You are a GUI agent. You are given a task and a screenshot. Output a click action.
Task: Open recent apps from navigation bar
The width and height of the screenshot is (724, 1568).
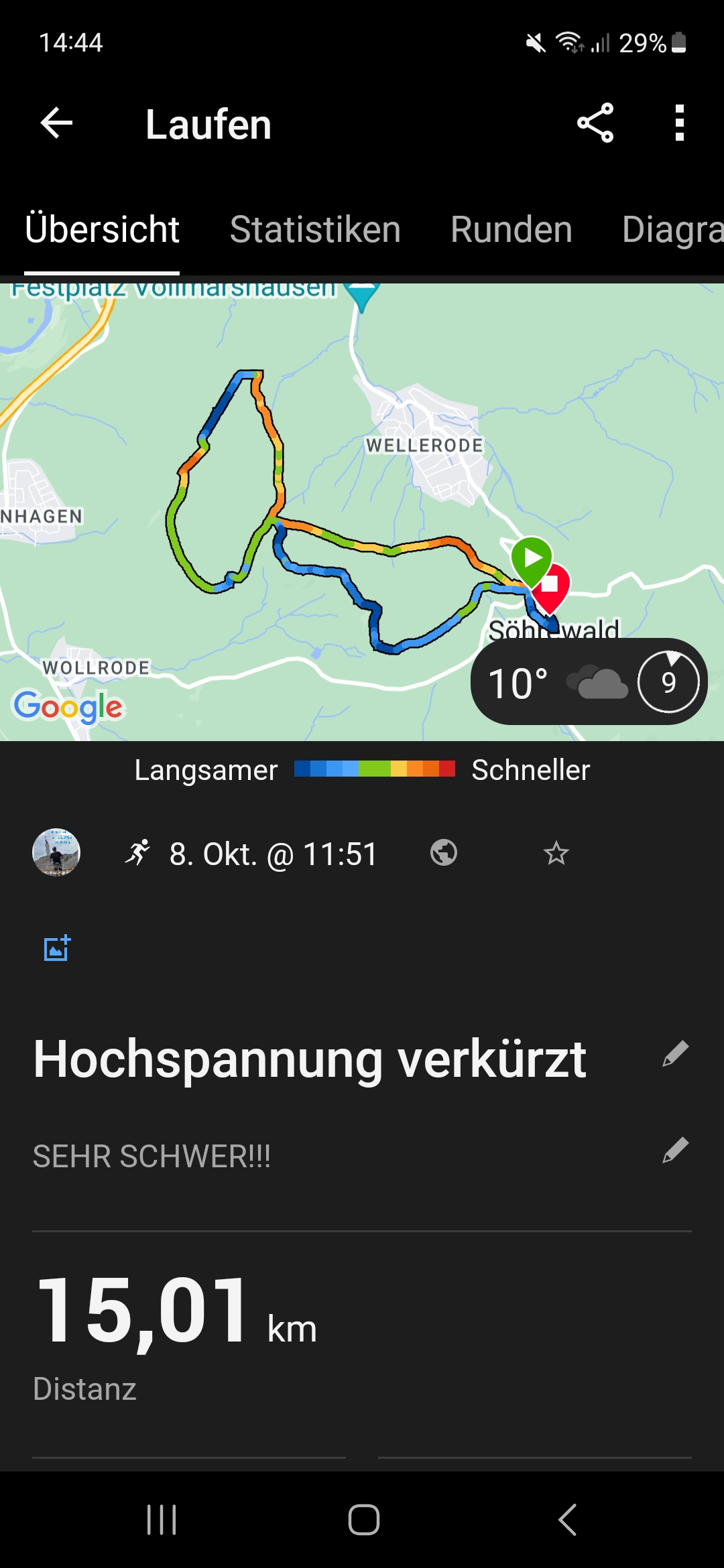[x=162, y=1519]
